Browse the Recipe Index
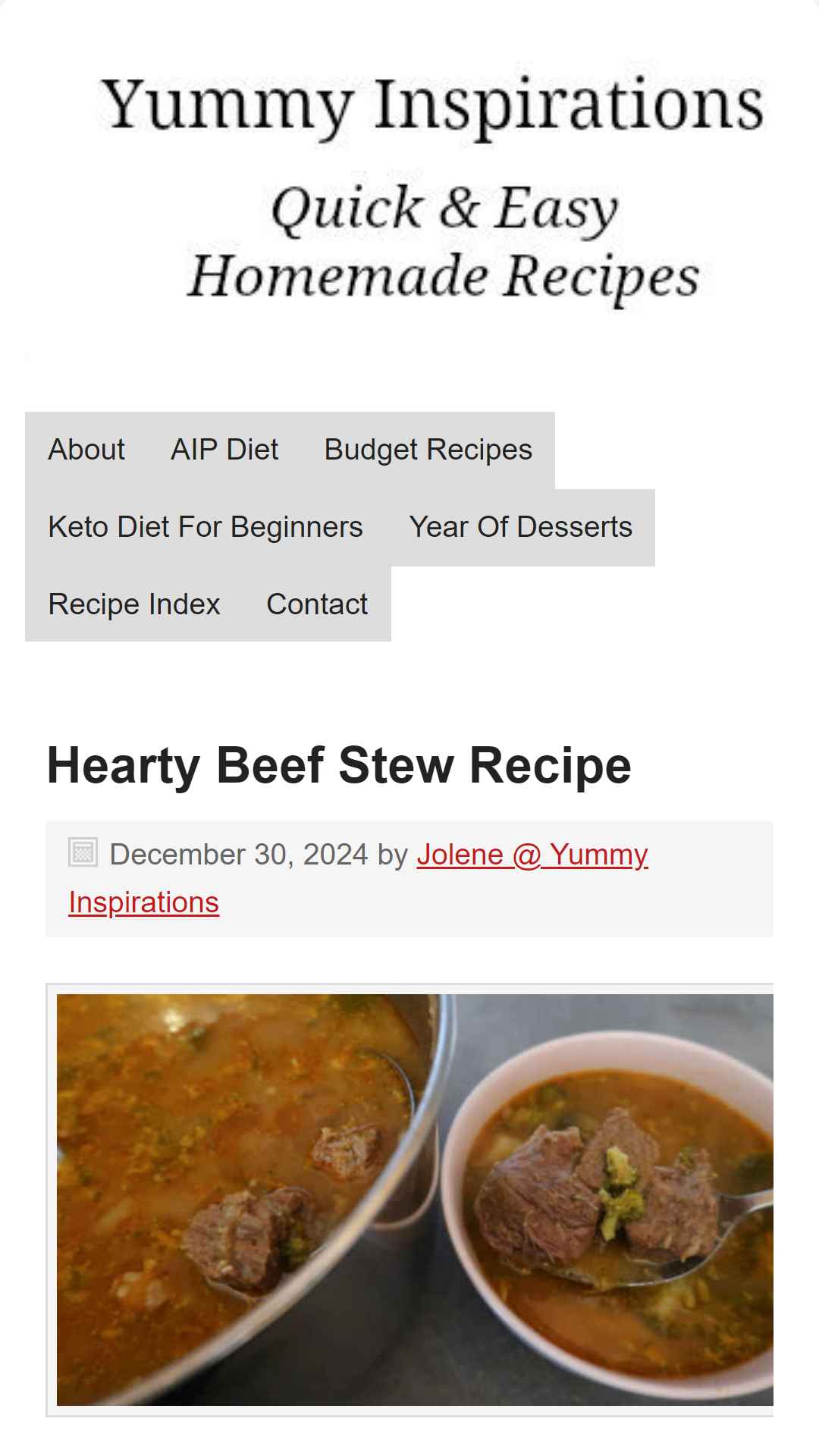819x1456 pixels. (134, 604)
